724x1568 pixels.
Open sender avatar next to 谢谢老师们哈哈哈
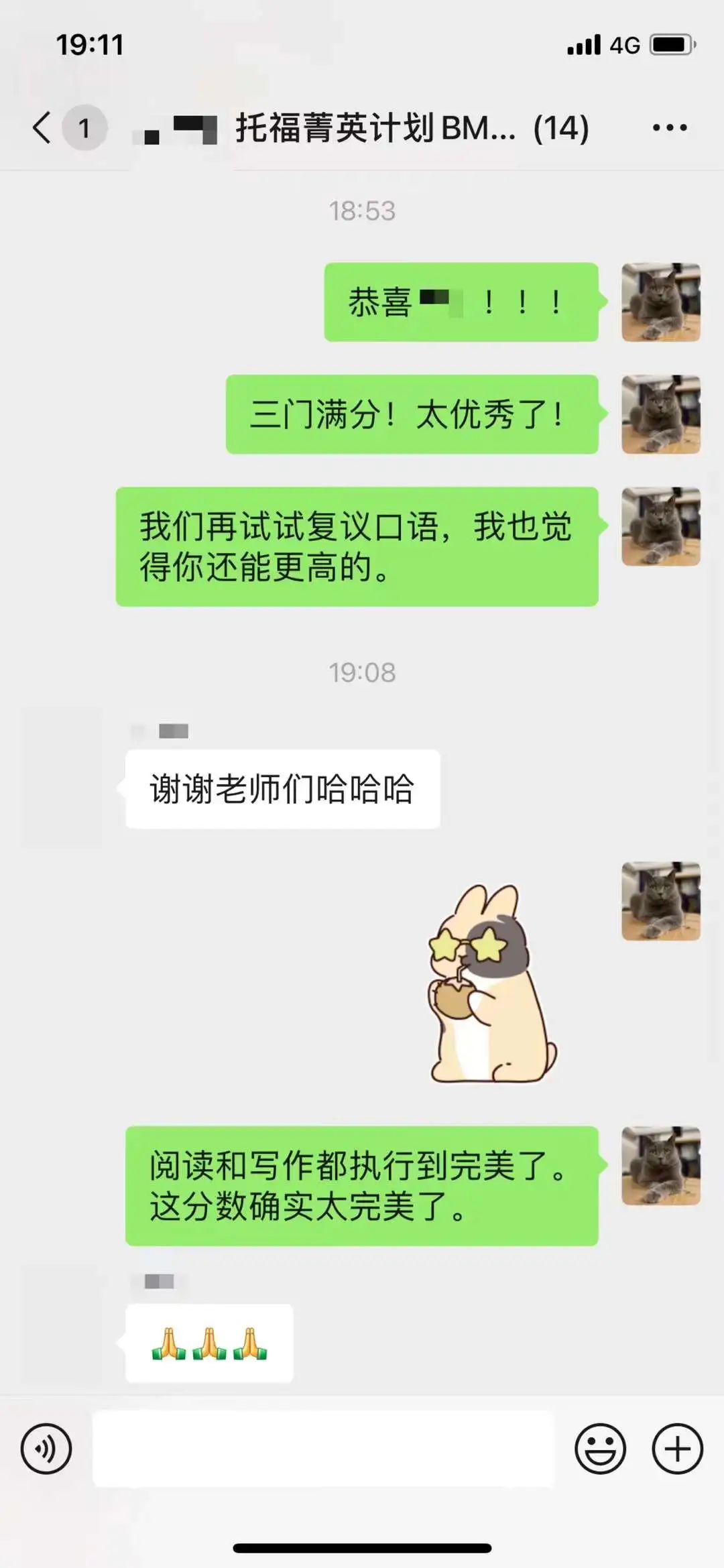pos(62,776)
